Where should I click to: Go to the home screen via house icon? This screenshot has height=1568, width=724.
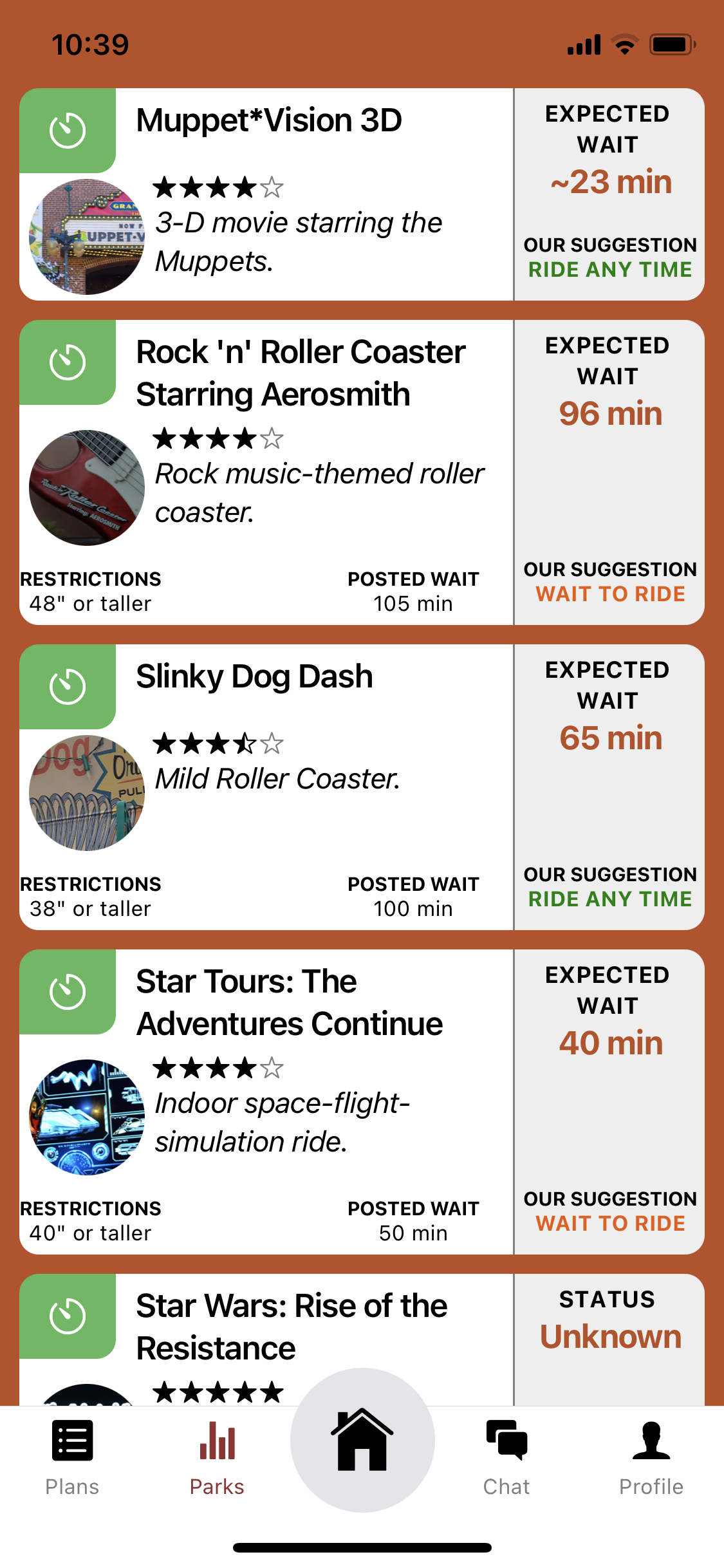pos(362,1439)
